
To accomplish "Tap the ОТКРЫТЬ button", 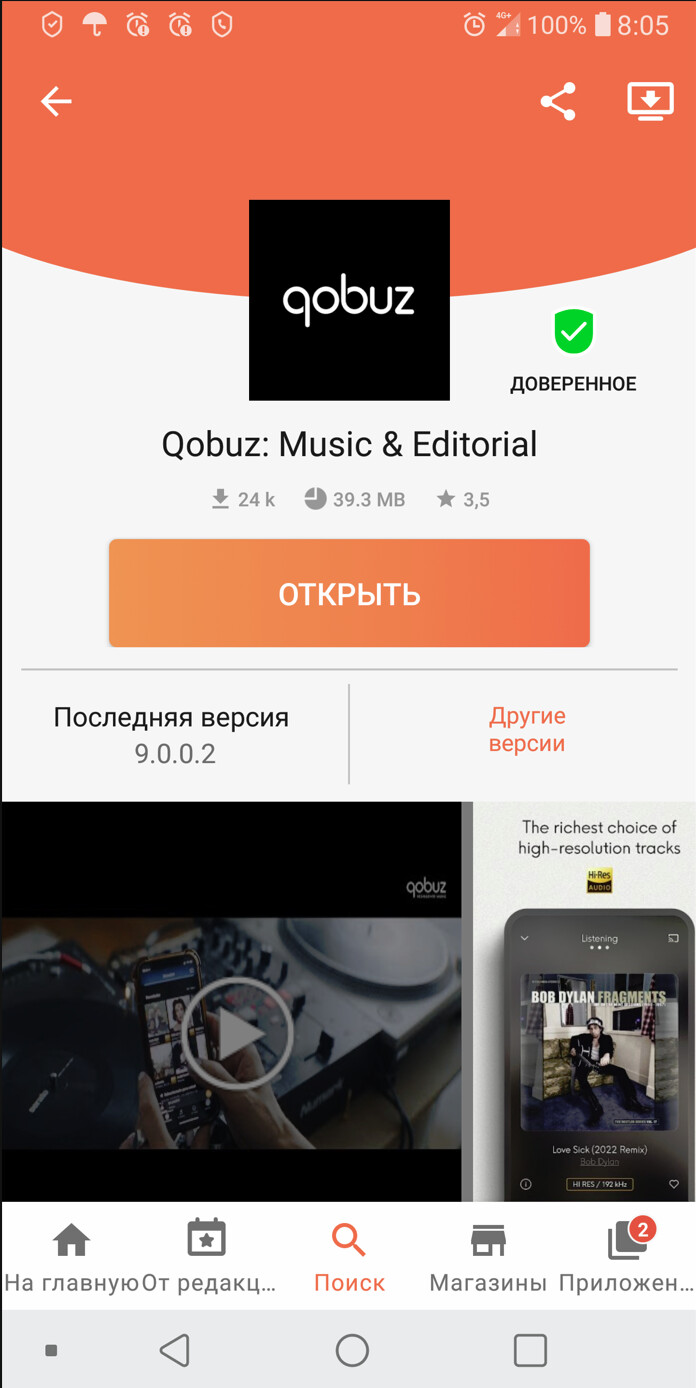I will tap(349, 594).
